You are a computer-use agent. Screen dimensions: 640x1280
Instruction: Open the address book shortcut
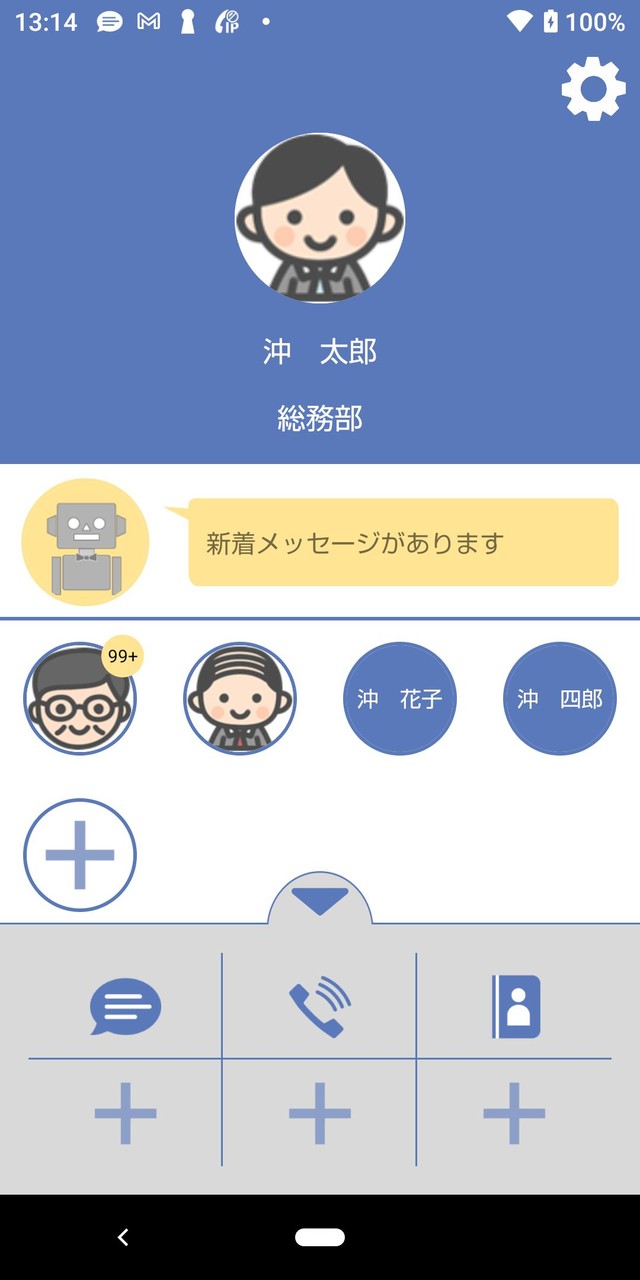click(x=516, y=1006)
